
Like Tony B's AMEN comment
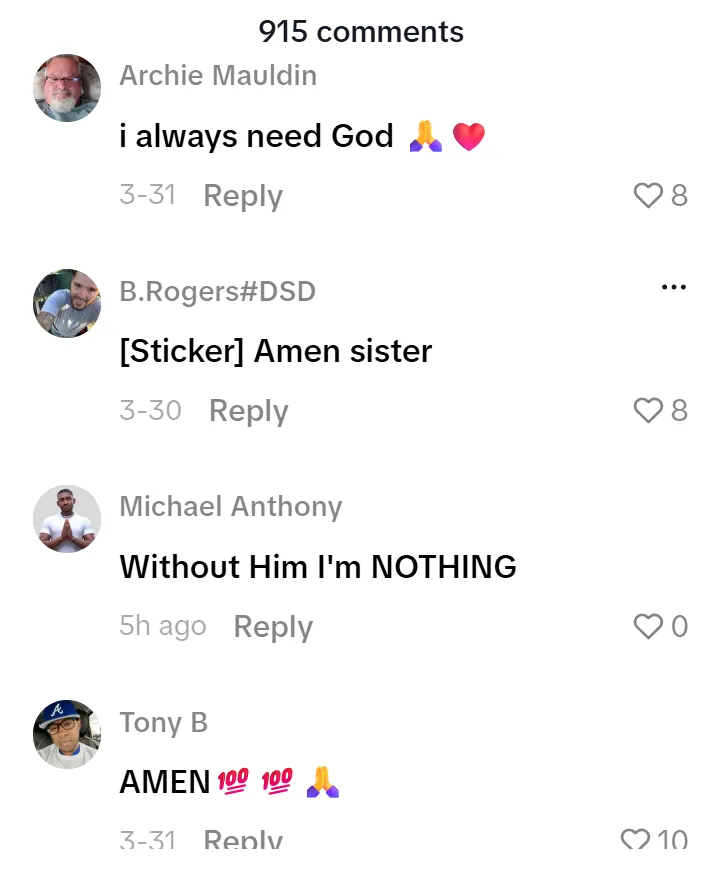(636, 842)
